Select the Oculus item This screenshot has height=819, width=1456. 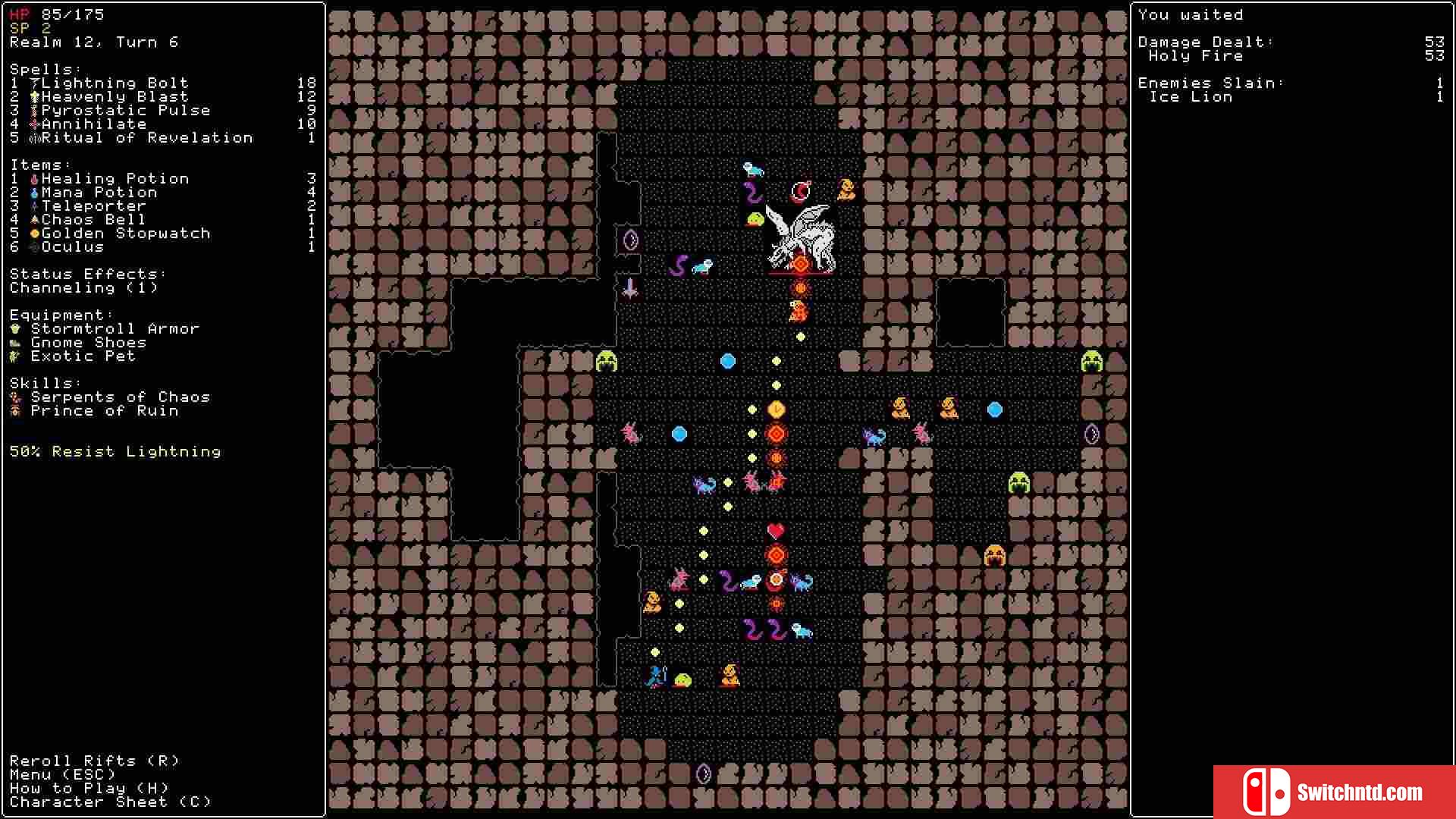coord(72,247)
